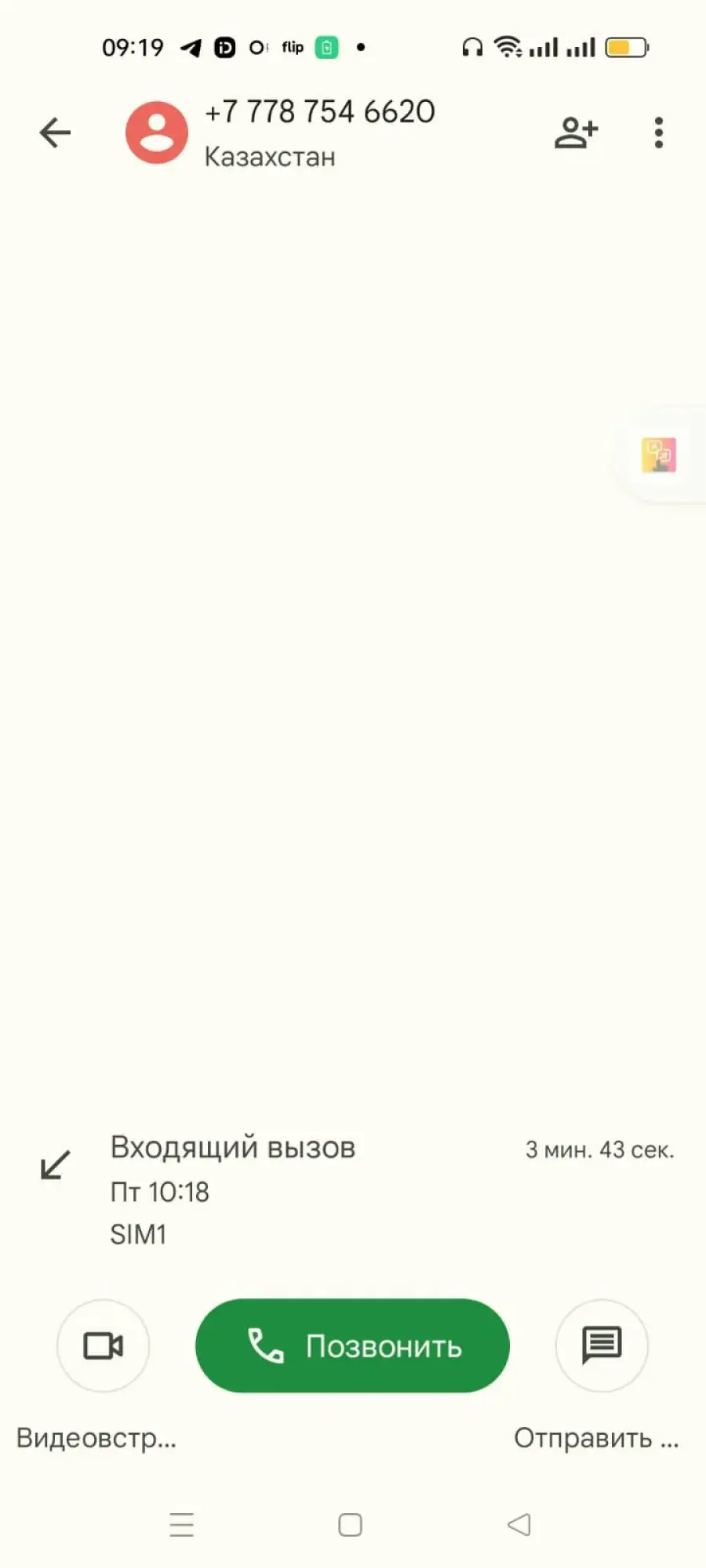Image resolution: width=706 pixels, height=1568 pixels.
Task: Tap the contact avatar icon
Action: tap(156, 132)
